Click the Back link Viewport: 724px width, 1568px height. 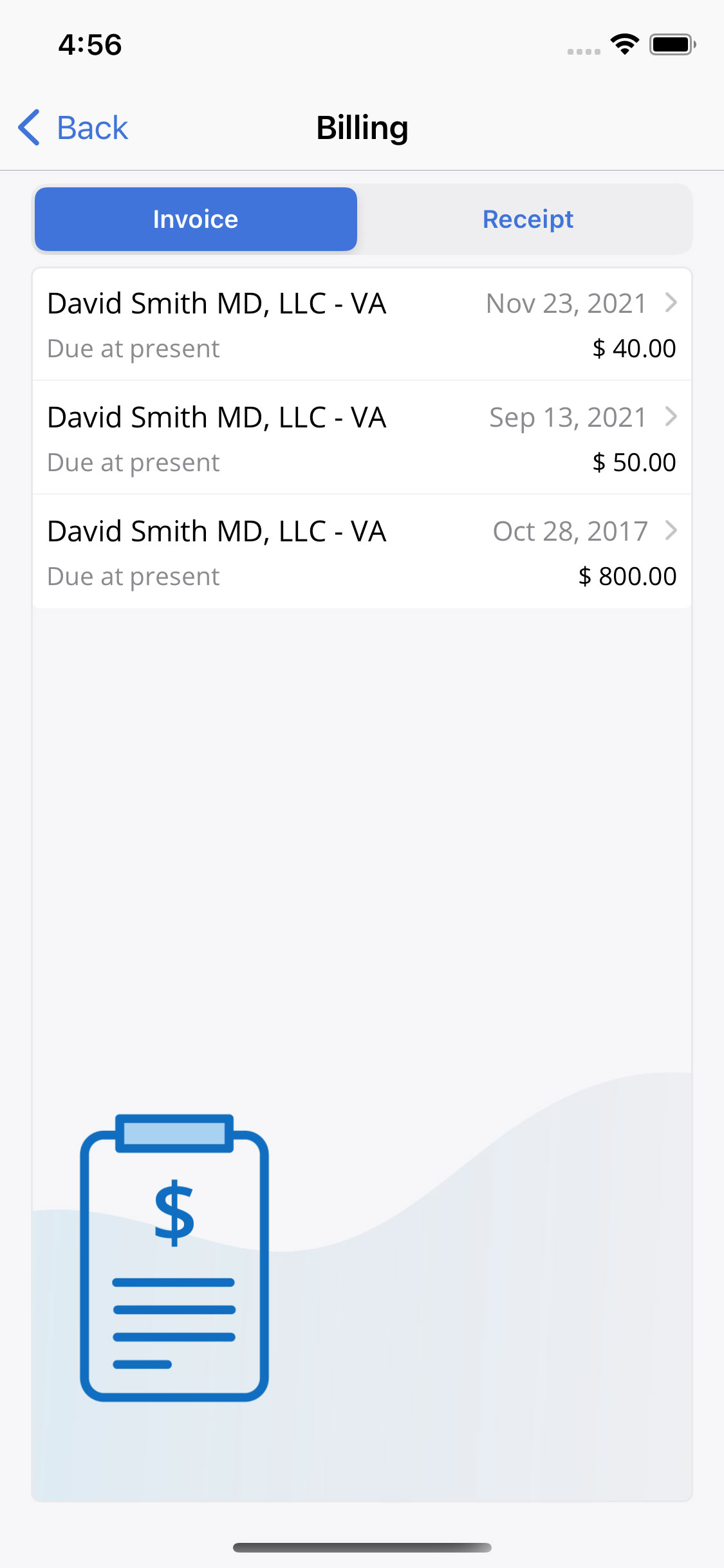[92, 127]
